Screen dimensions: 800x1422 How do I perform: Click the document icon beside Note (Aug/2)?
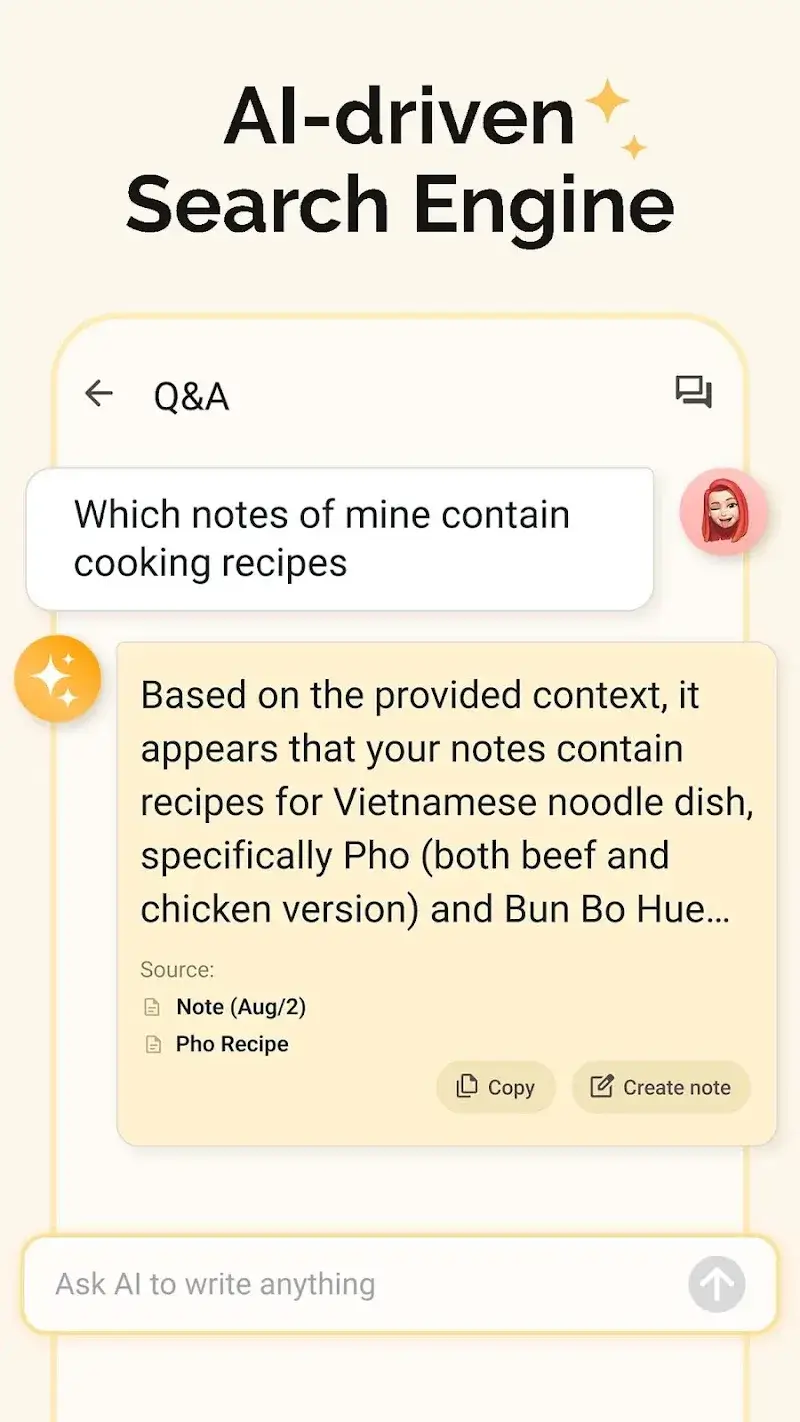coord(153,1007)
